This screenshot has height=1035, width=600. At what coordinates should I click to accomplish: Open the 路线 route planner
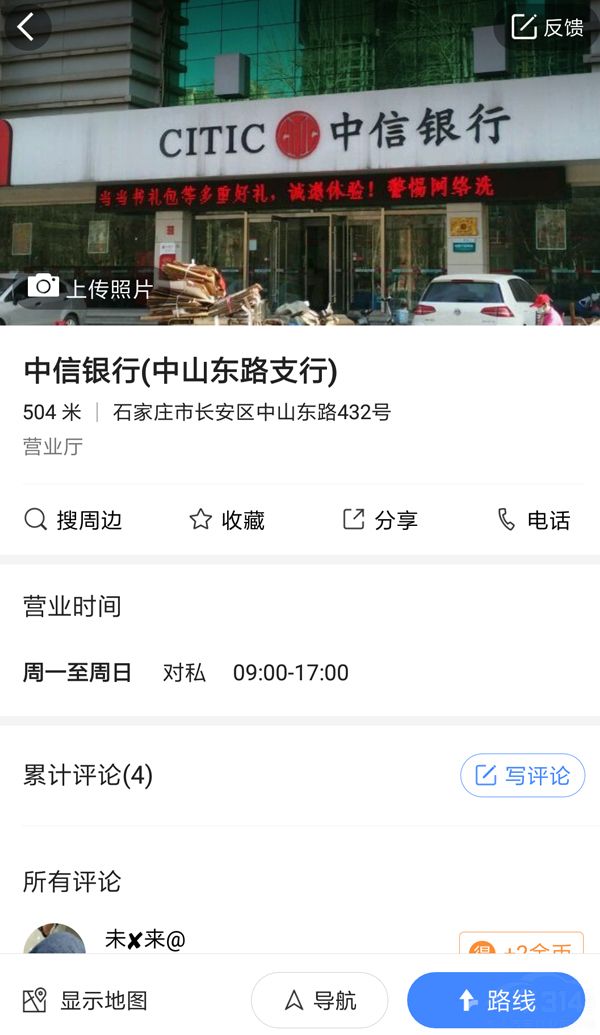tap(496, 1000)
